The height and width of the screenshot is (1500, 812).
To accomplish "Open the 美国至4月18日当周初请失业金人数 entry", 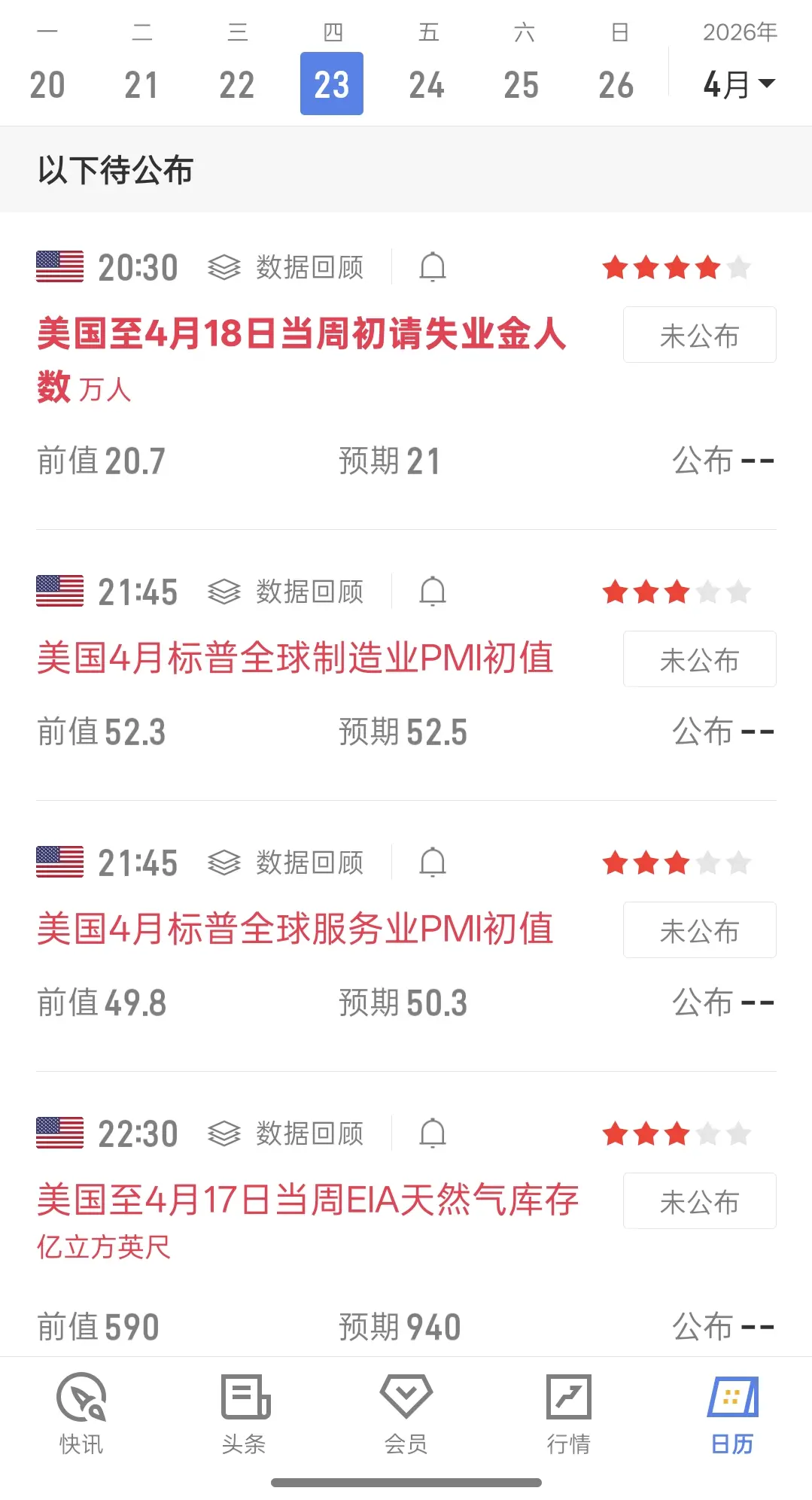I will pyautogui.click(x=301, y=334).
